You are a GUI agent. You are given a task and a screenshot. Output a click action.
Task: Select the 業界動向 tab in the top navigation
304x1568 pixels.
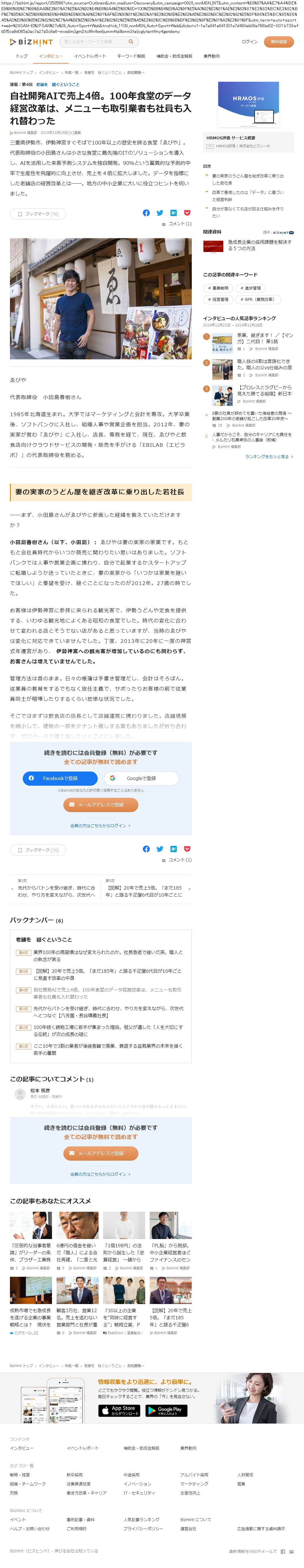pos(211,56)
